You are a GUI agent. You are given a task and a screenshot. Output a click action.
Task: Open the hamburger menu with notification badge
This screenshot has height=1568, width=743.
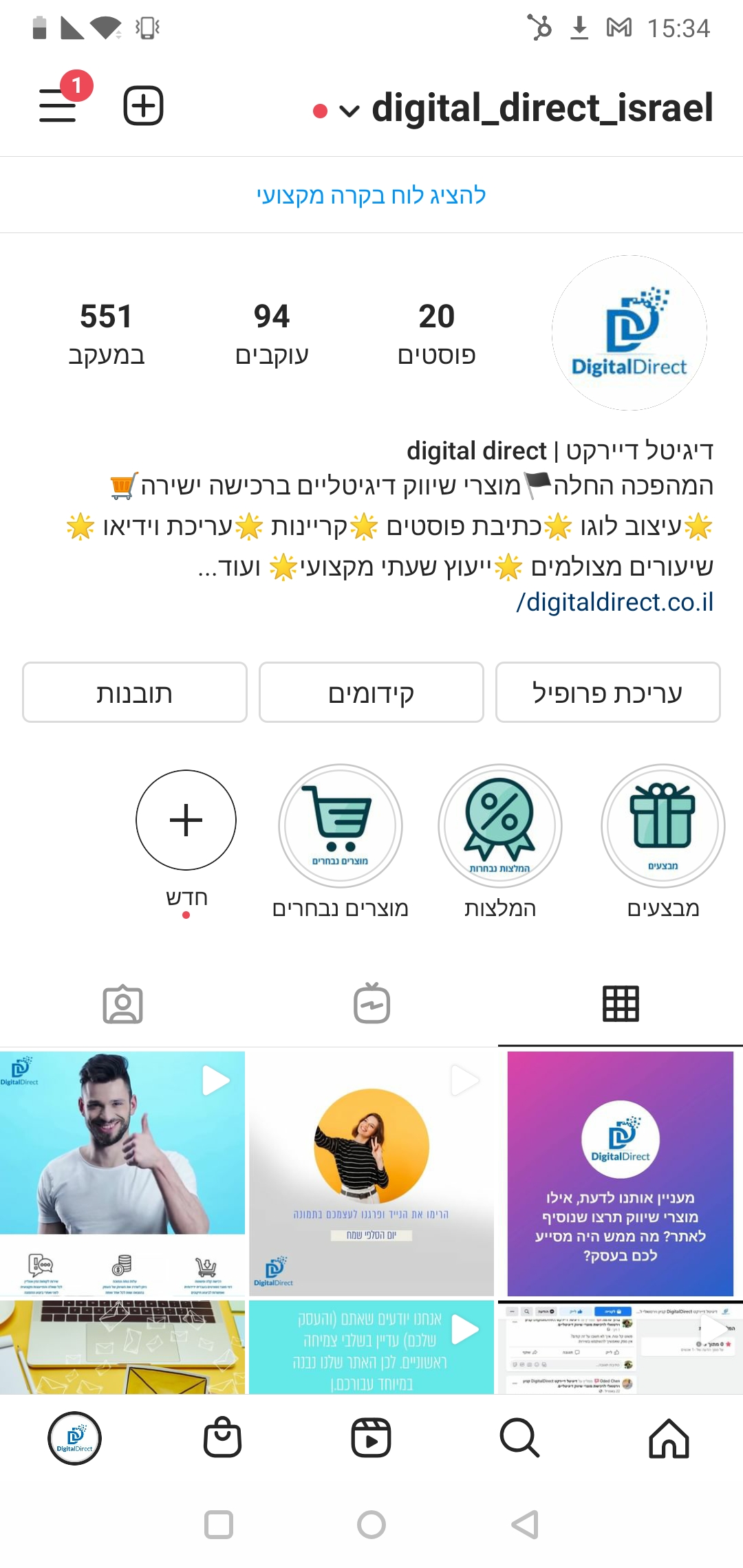tap(58, 105)
